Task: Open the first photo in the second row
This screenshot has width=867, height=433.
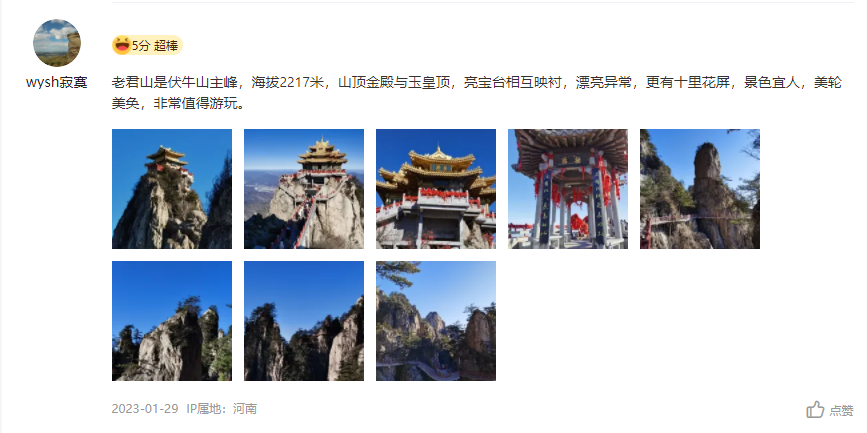Action: pos(172,321)
